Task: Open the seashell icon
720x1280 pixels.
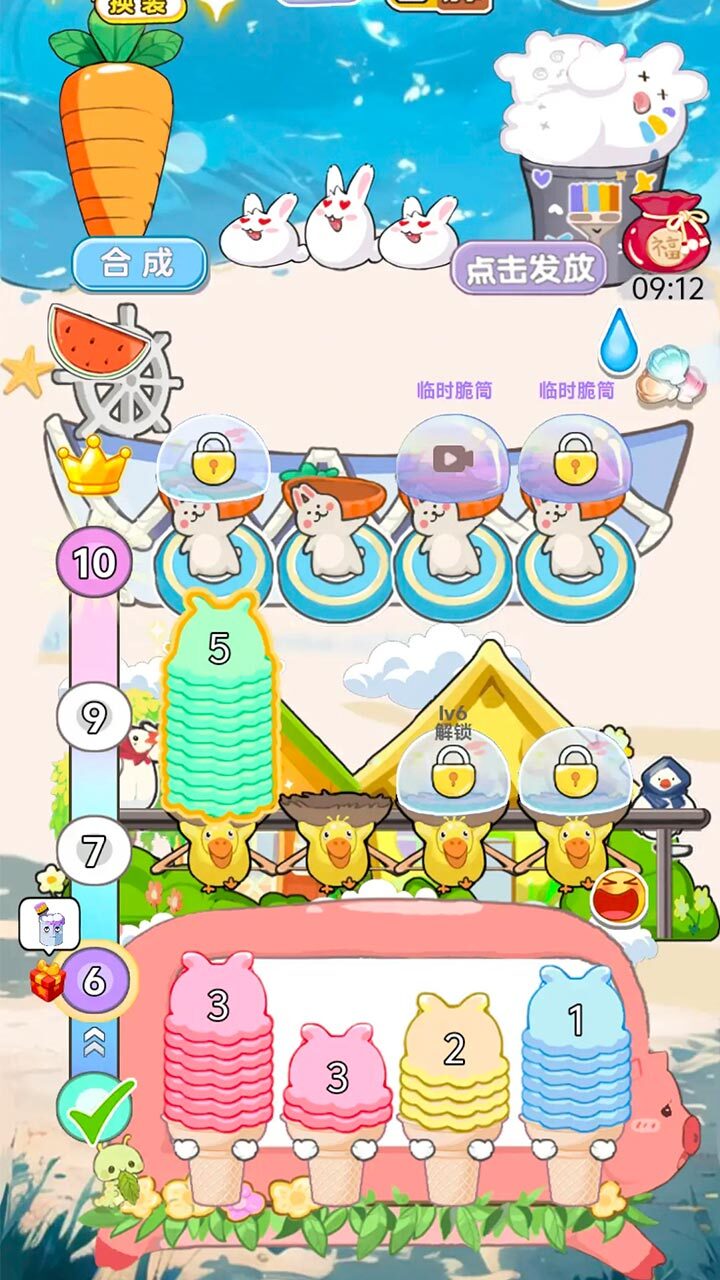Action: tap(674, 372)
